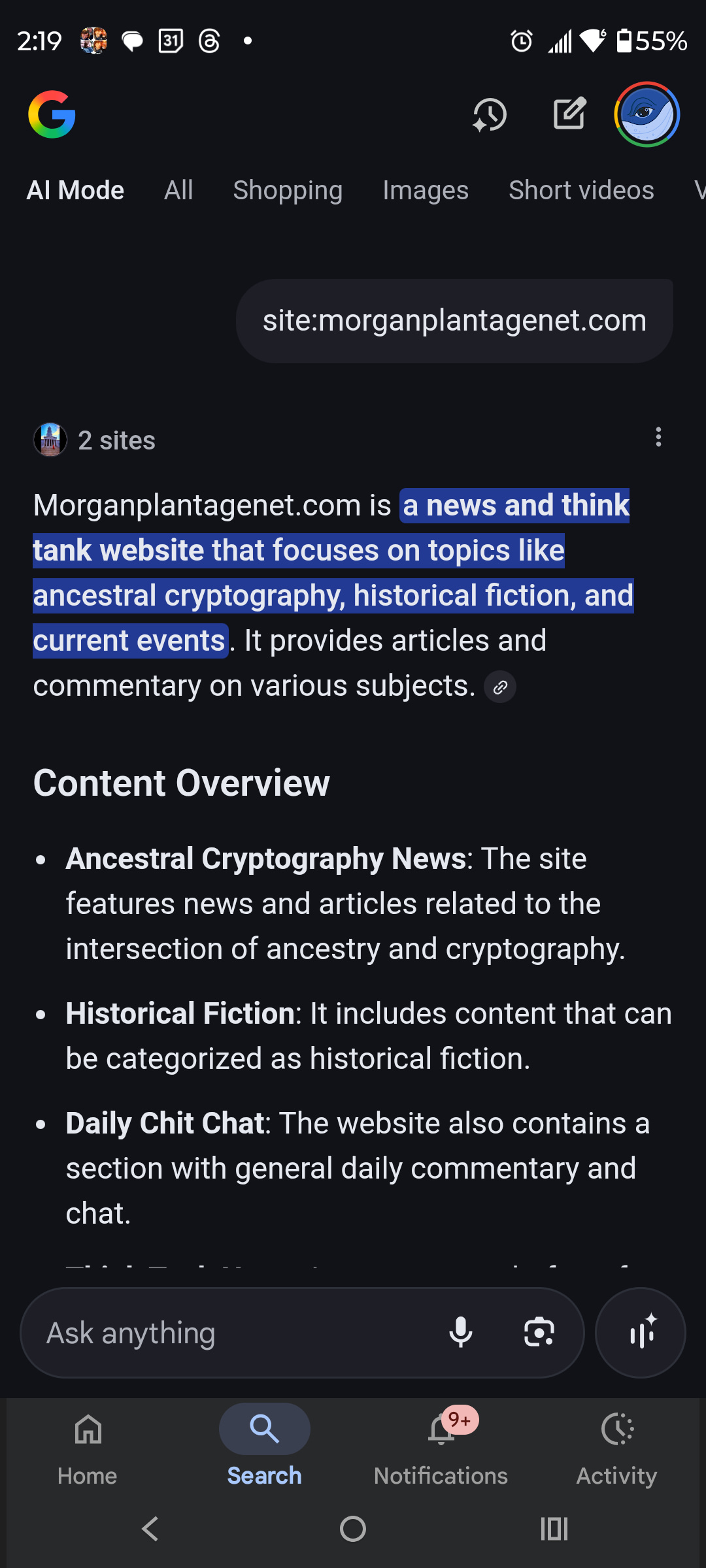Switch to the All results tab
Screen dimensions: 706x1568
tap(178, 190)
